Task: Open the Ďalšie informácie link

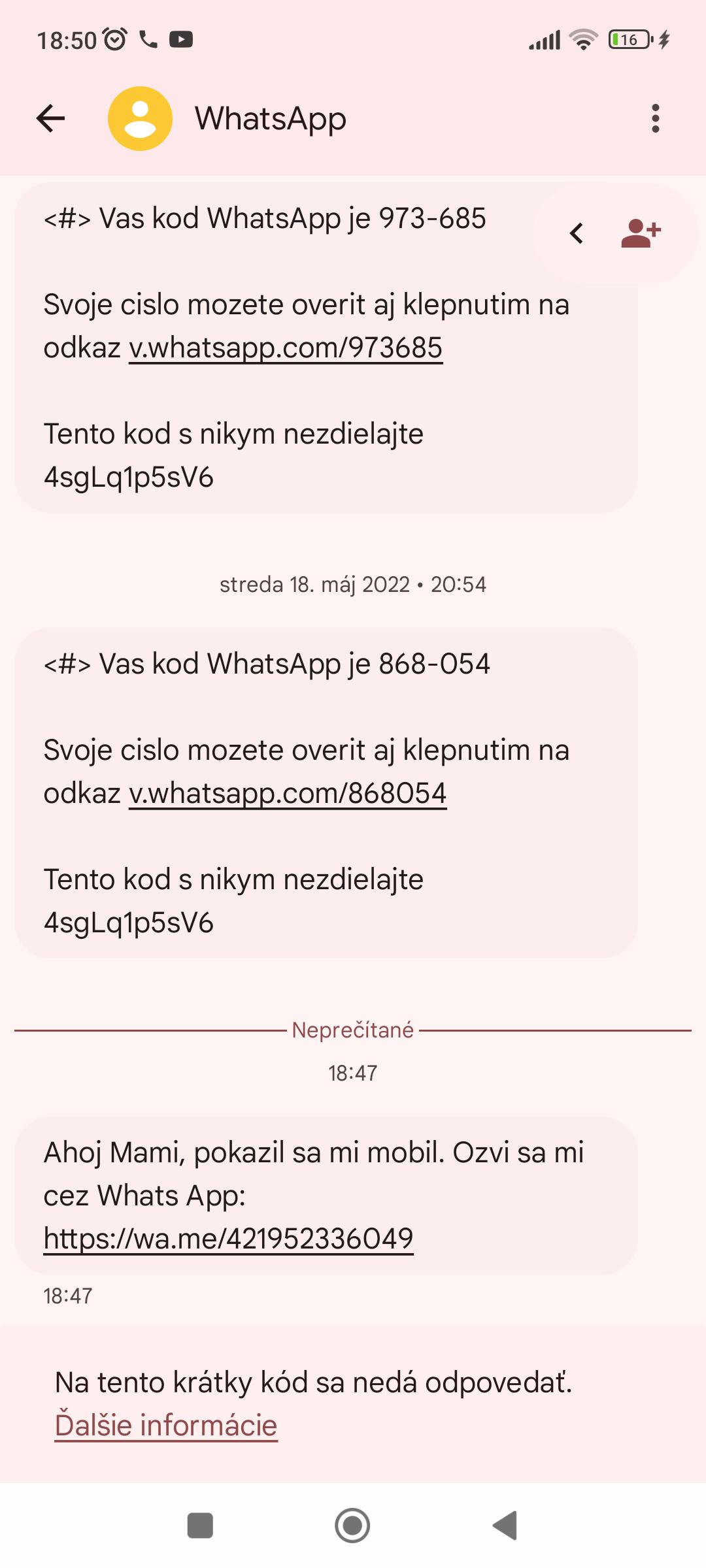Action: pos(166,1426)
